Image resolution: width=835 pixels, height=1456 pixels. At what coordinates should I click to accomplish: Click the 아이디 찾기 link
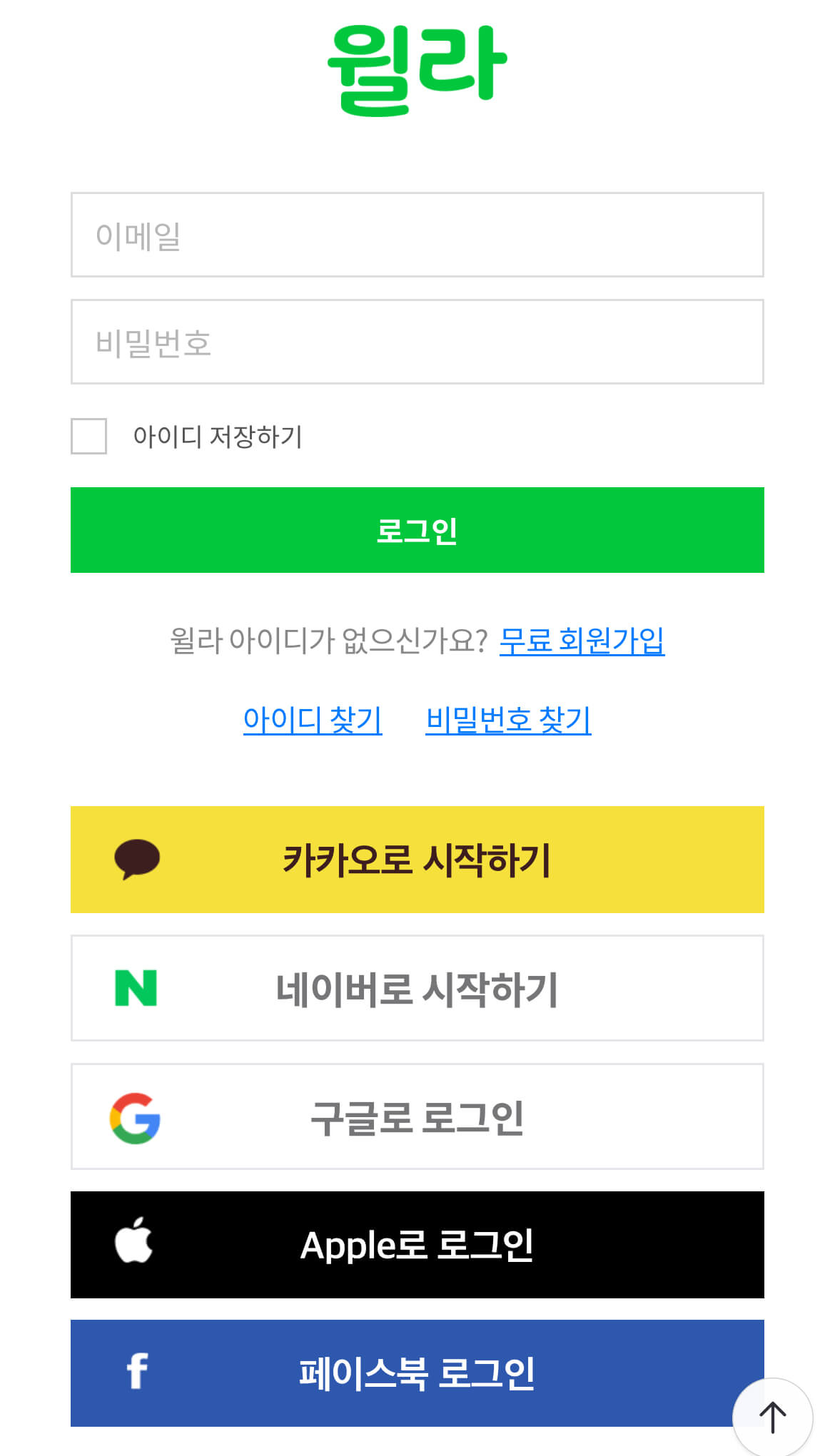pos(313,721)
